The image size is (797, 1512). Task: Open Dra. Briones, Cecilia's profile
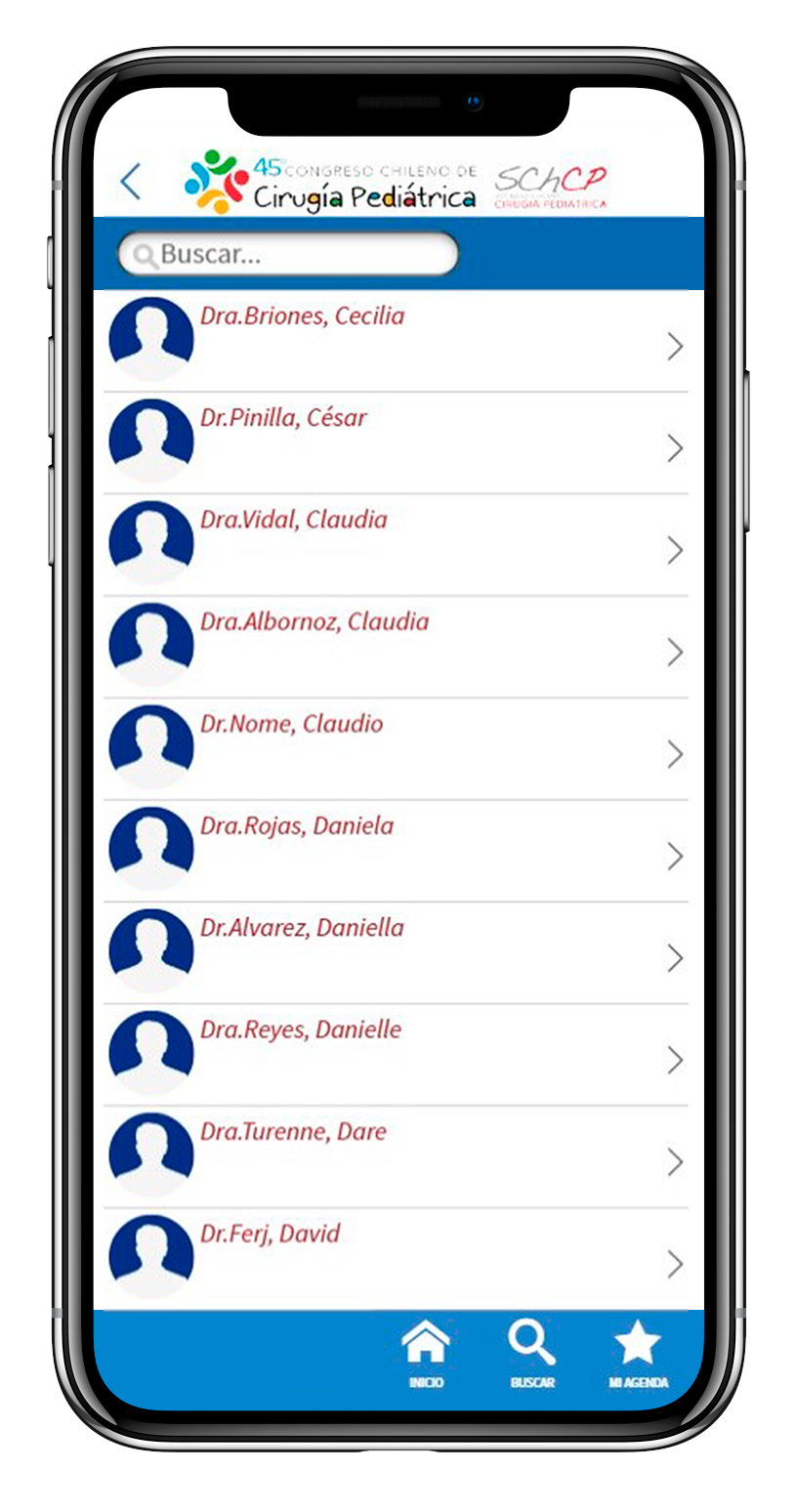[396, 341]
